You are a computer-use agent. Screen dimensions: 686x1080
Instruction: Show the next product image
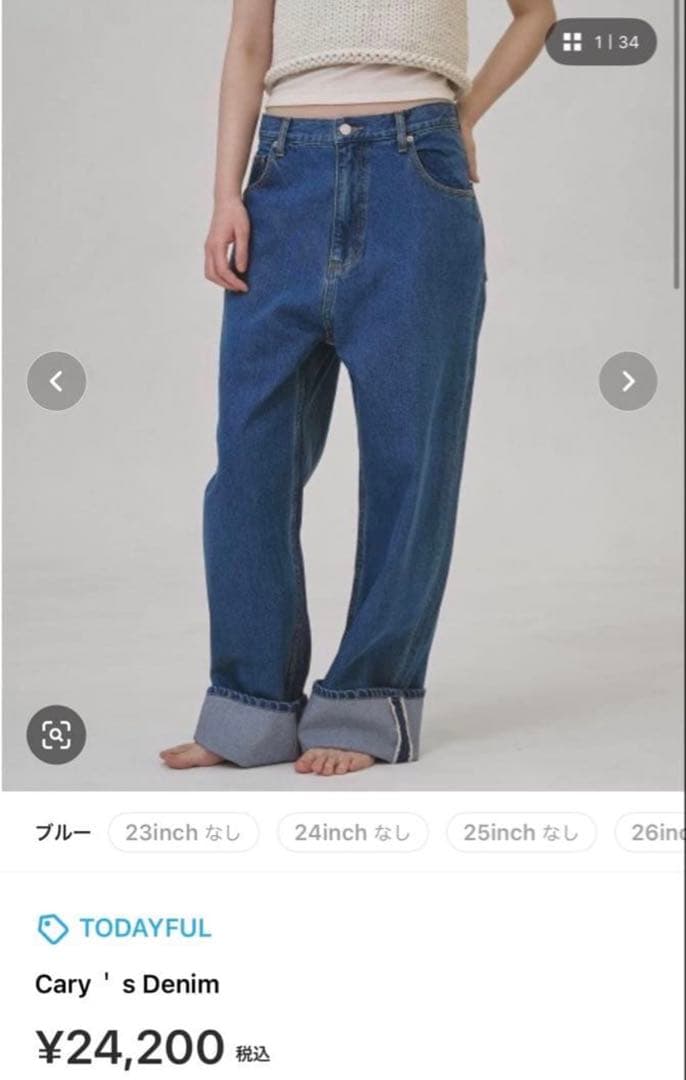click(x=627, y=381)
